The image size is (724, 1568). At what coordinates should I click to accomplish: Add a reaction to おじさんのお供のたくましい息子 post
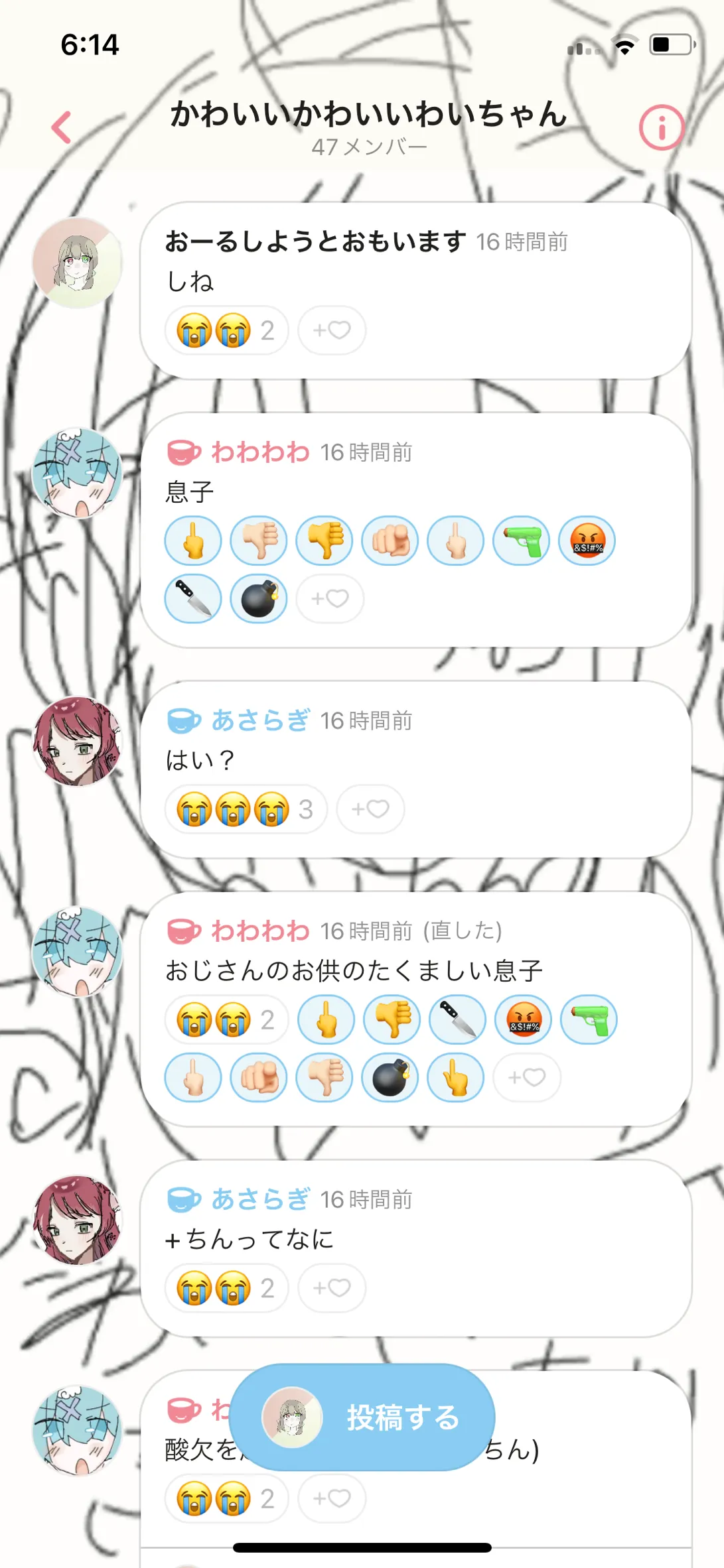[x=526, y=1077]
